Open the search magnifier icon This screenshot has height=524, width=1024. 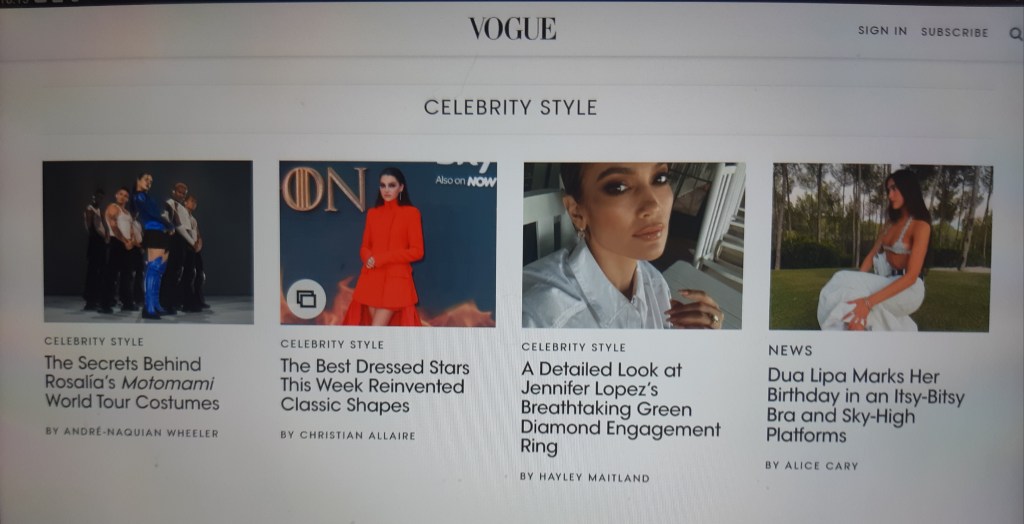click(1015, 33)
